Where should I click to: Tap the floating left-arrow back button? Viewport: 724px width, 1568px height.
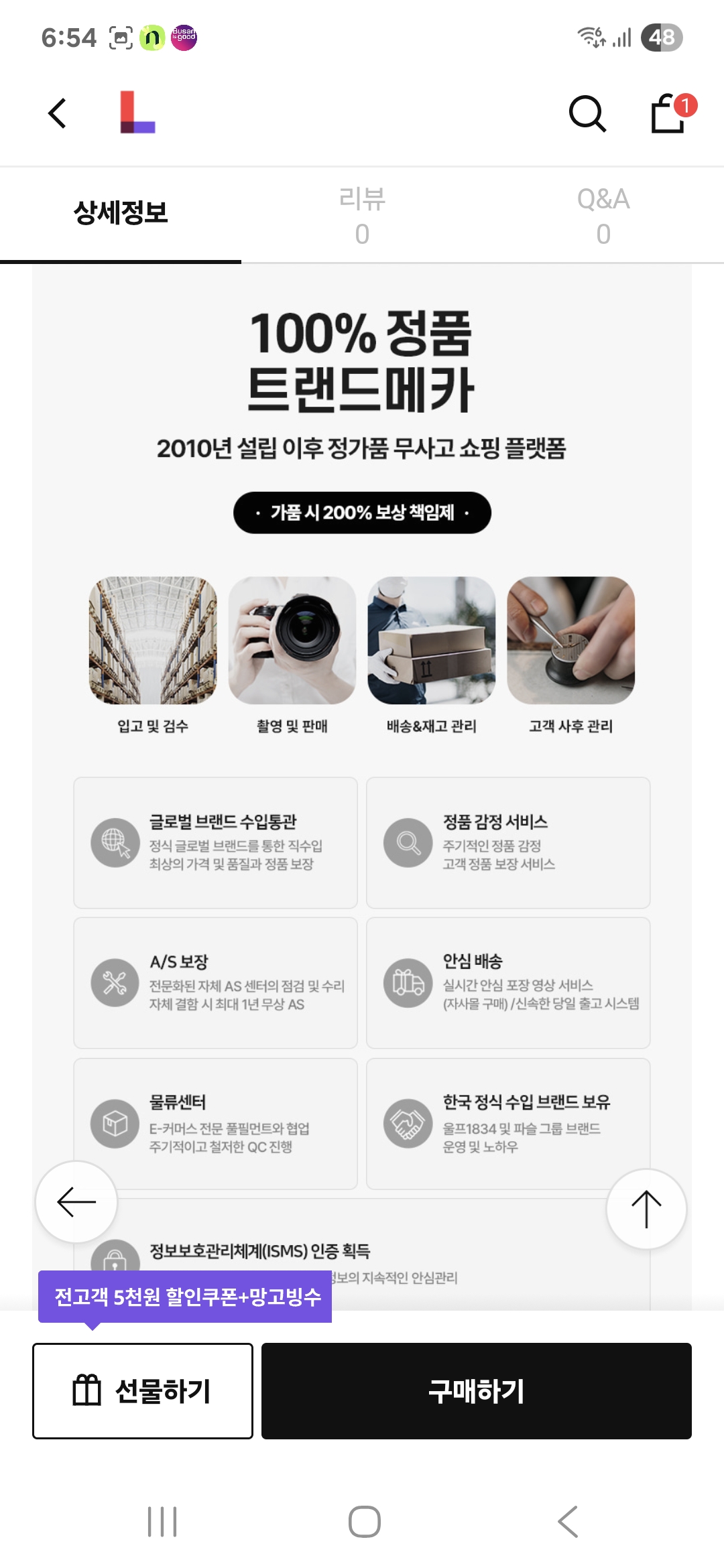pos(76,1201)
